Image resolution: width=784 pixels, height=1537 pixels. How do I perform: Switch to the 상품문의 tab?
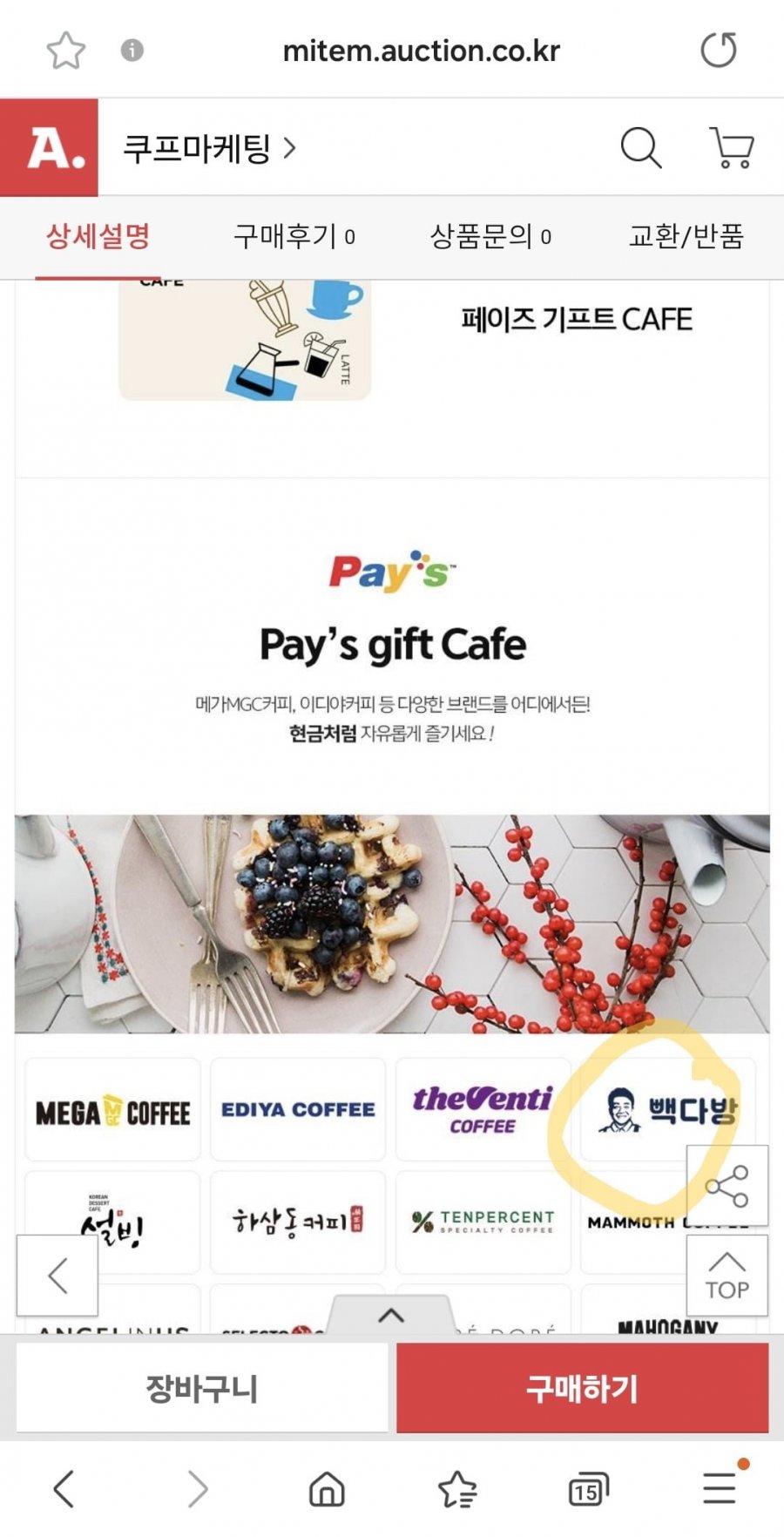click(490, 236)
